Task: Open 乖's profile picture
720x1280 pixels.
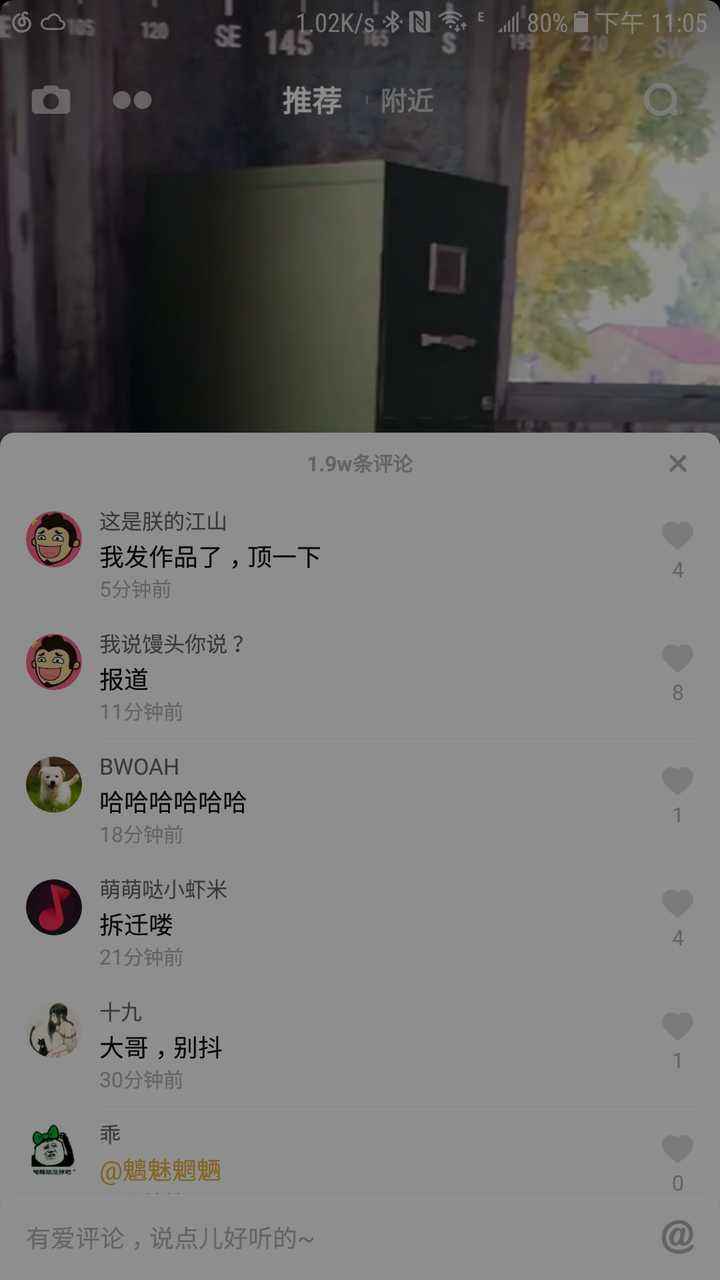Action: 53,1148
